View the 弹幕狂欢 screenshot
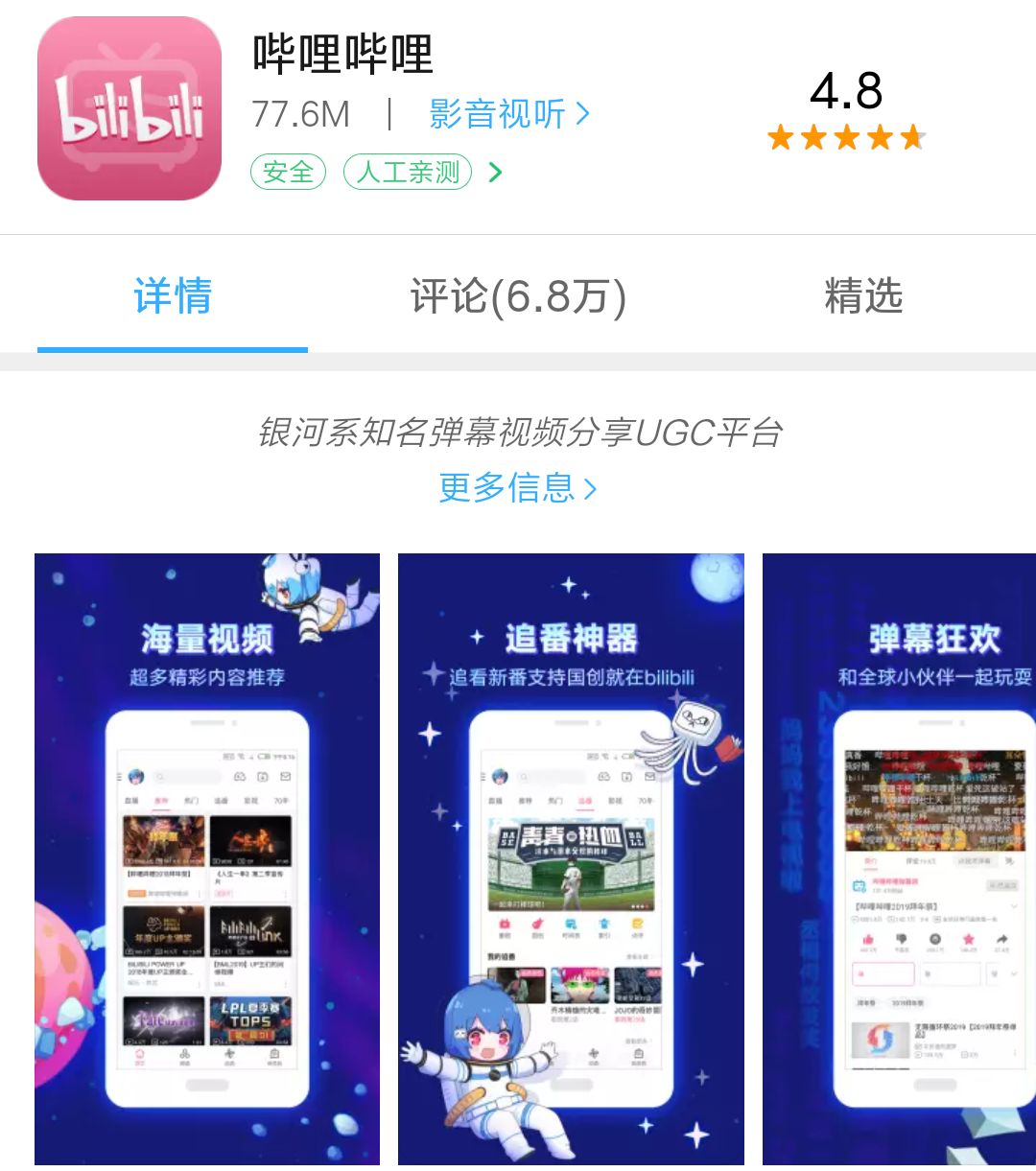 (x=899, y=858)
